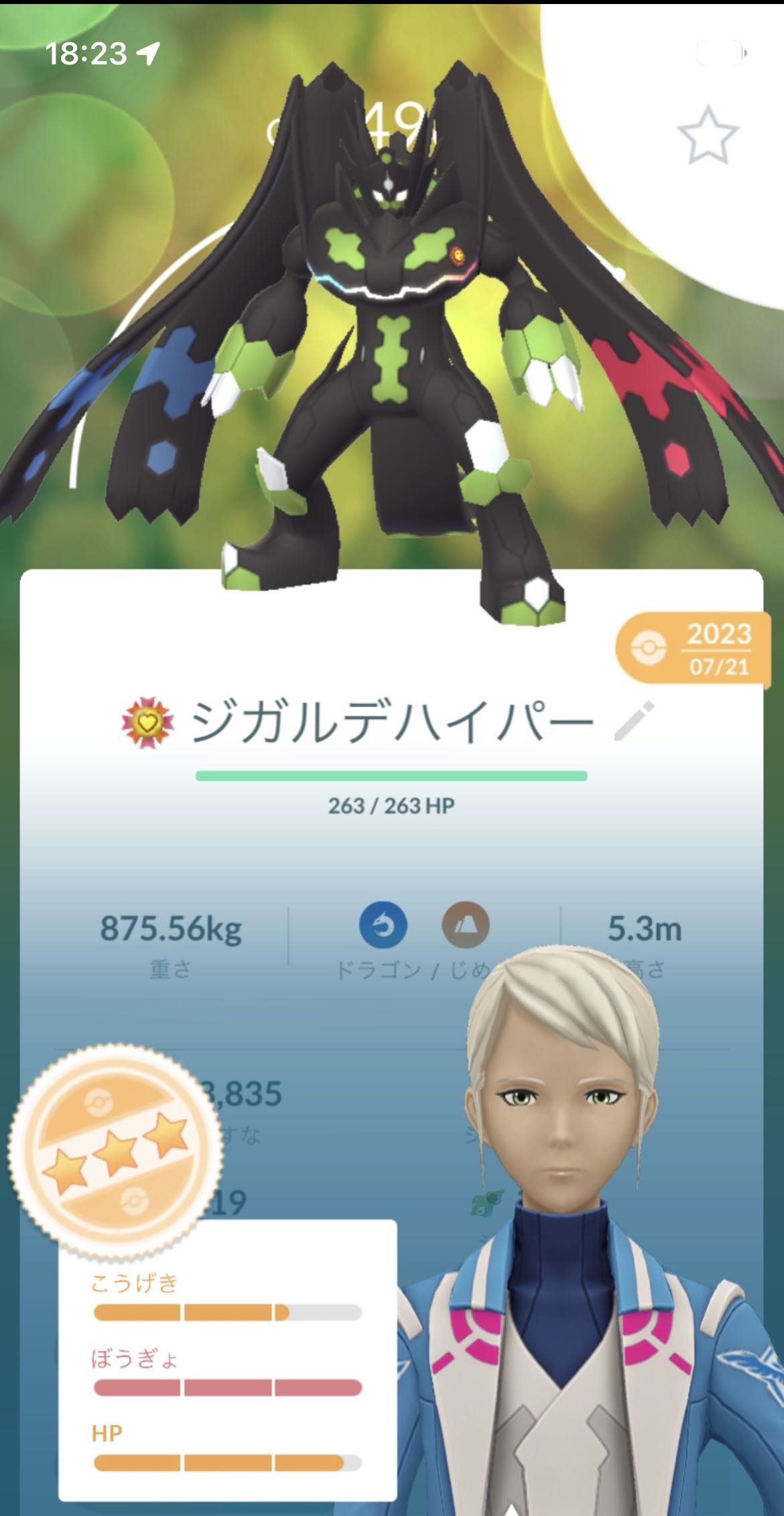Mark Zygarde as favorite with star
The width and height of the screenshot is (784, 1516).
pyautogui.click(x=708, y=135)
